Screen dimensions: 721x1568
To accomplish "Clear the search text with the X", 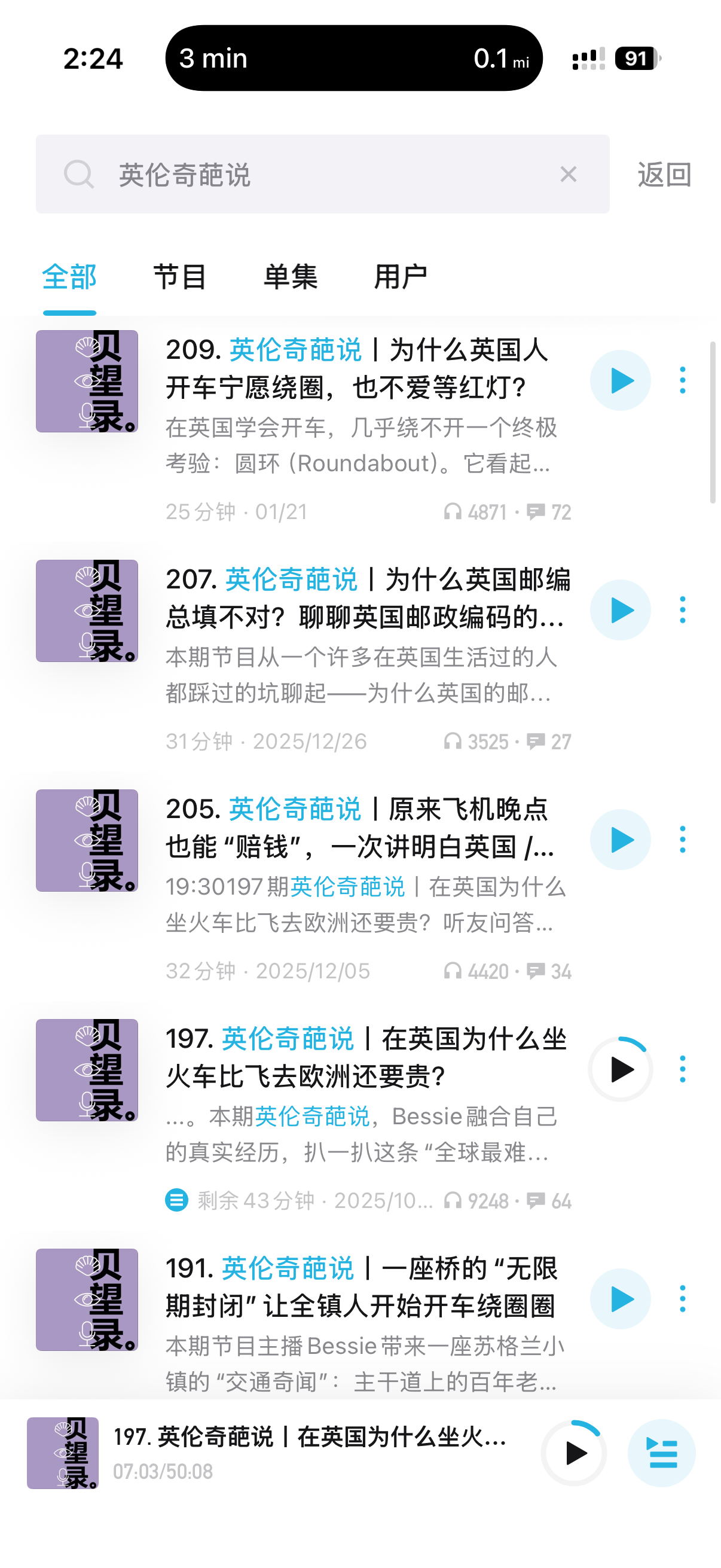I will pos(569,175).
